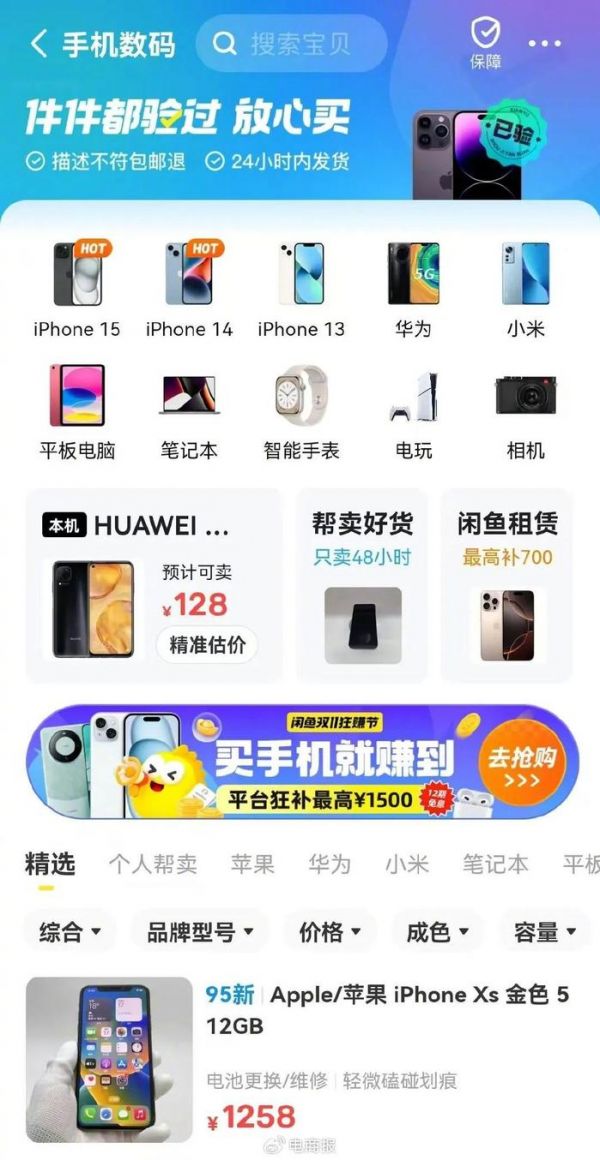Screen dimensions: 600x1160
Task: Expand the 品牌型号 filter dropdown
Action: tap(200, 932)
